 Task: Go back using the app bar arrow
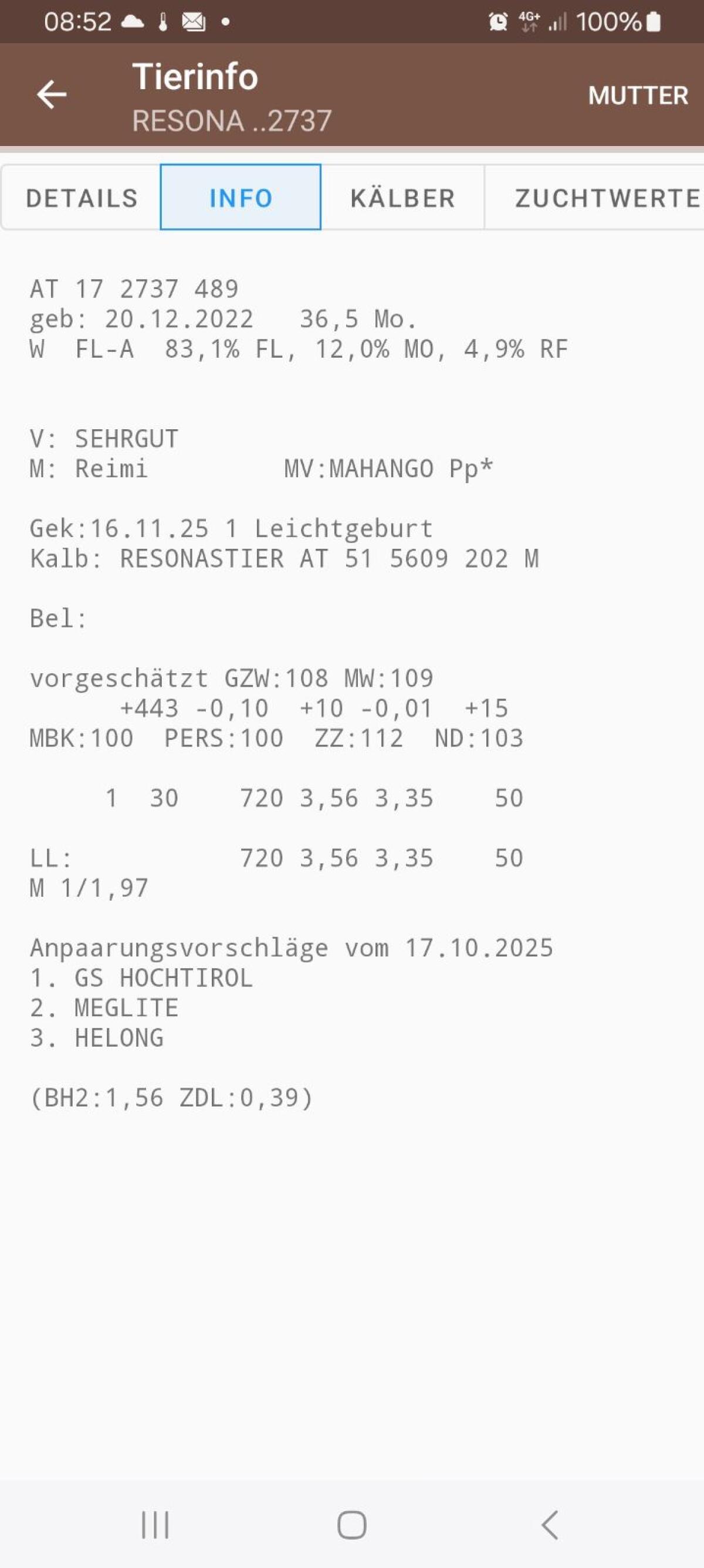(x=52, y=95)
